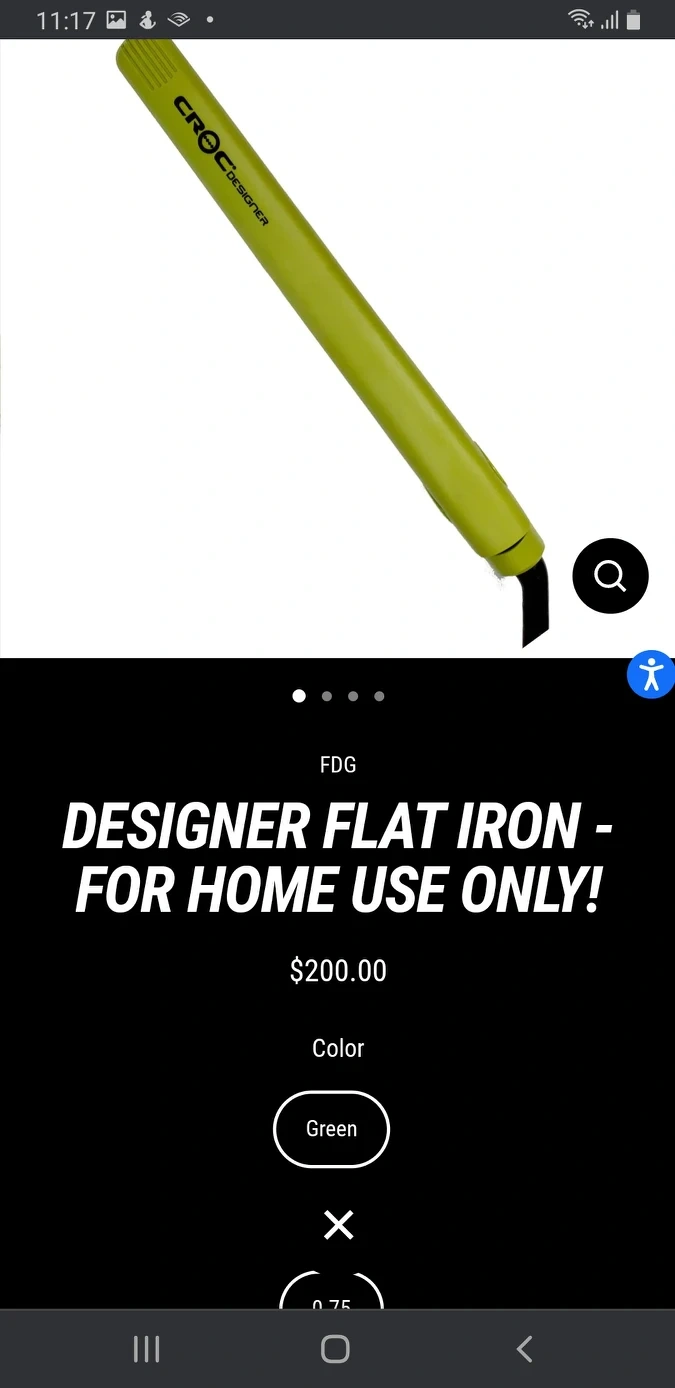Zoom the flat iron product image
Image resolution: width=675 pixels, height=1388 pixels.
pos(610,576)
